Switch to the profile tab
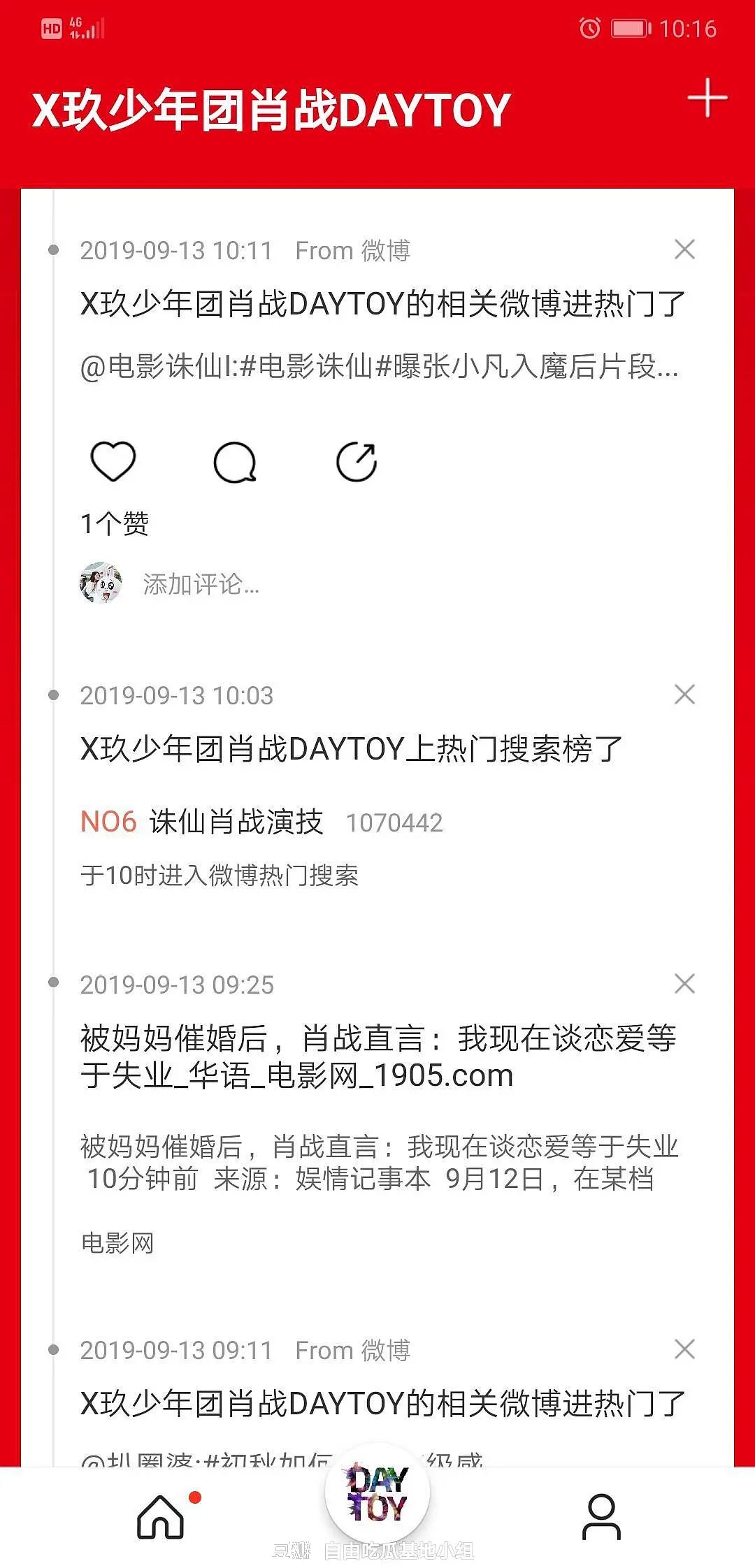 click(x=601, y=1516)
